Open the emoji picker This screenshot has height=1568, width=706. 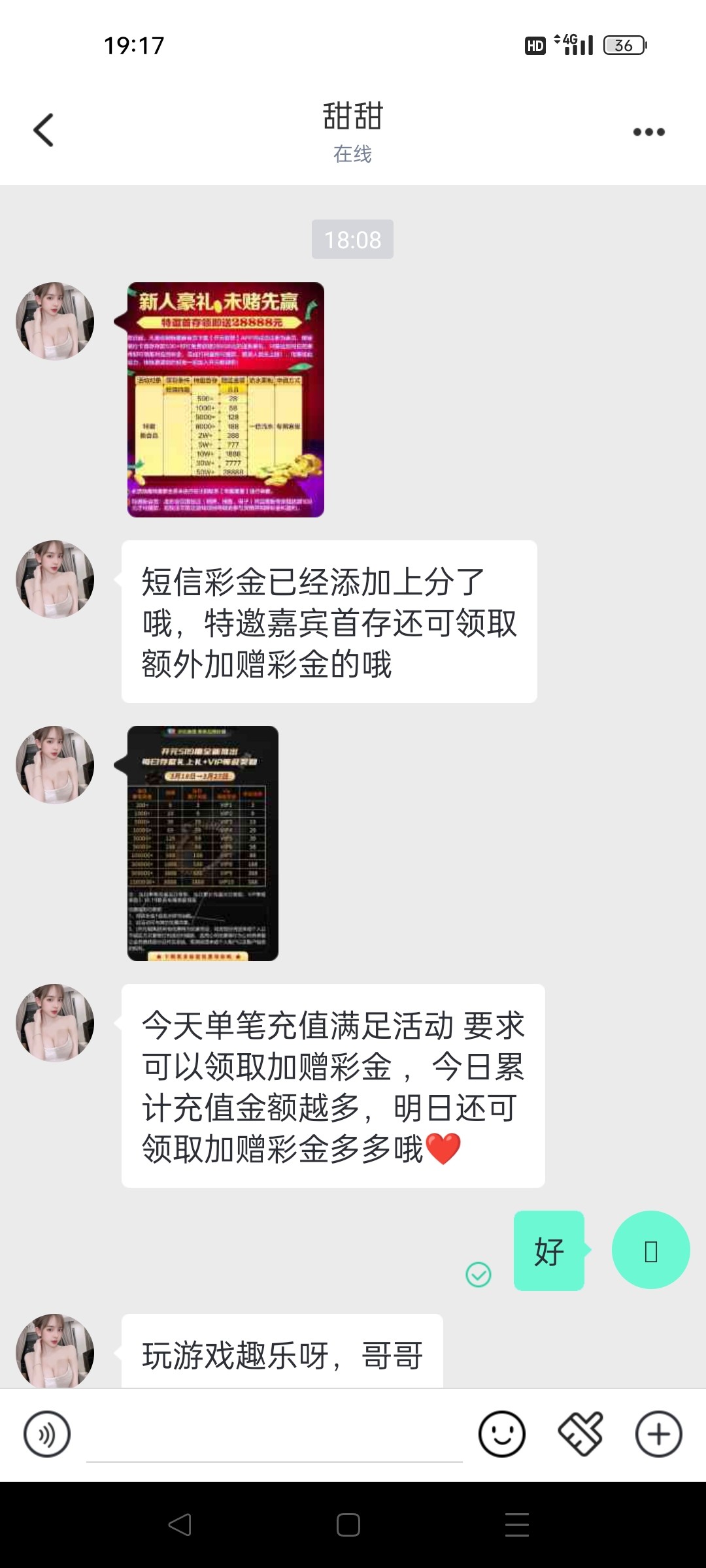(x=501, y=1434)
